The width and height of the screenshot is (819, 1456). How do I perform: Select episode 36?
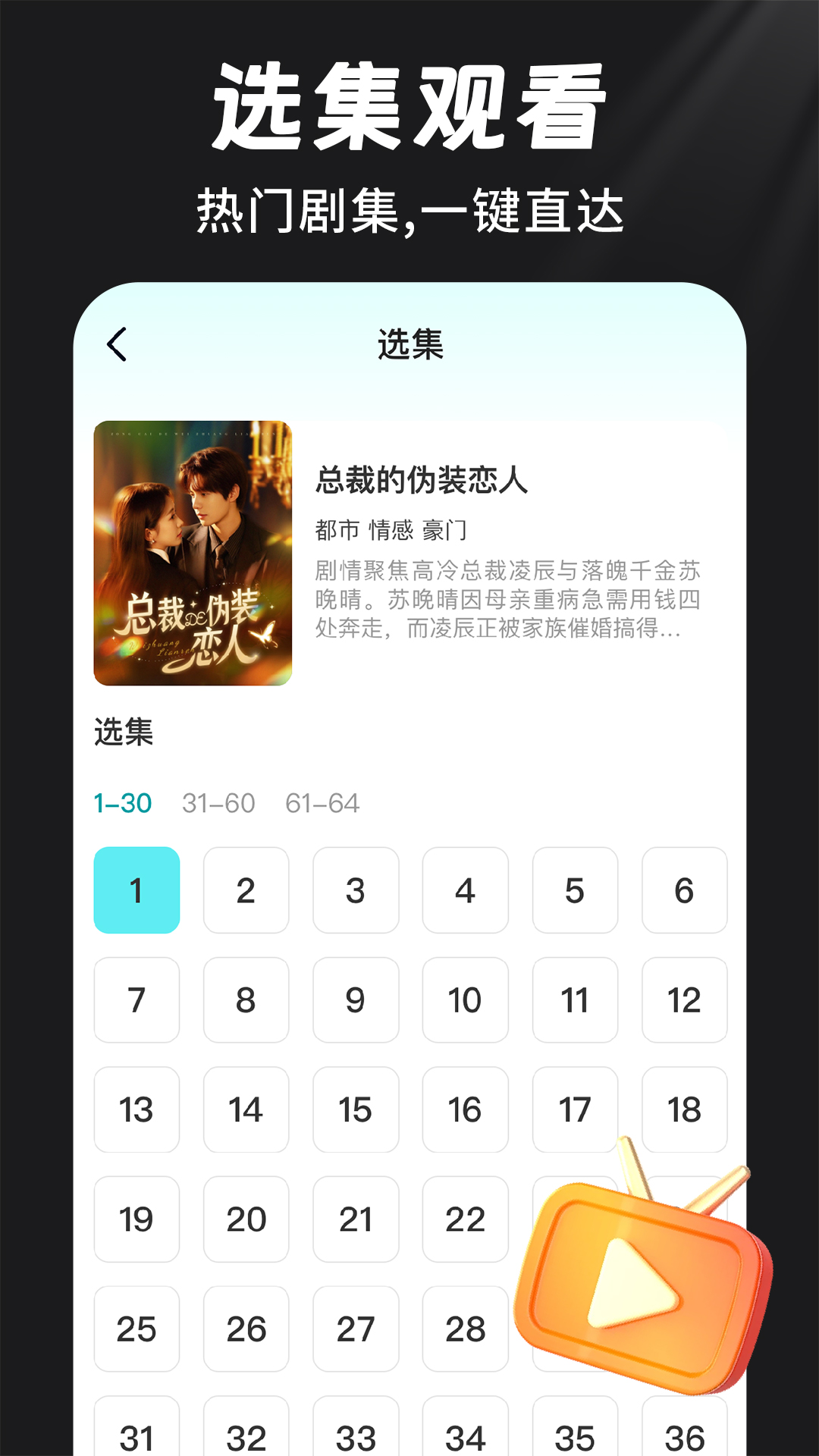coord(684,1436)
